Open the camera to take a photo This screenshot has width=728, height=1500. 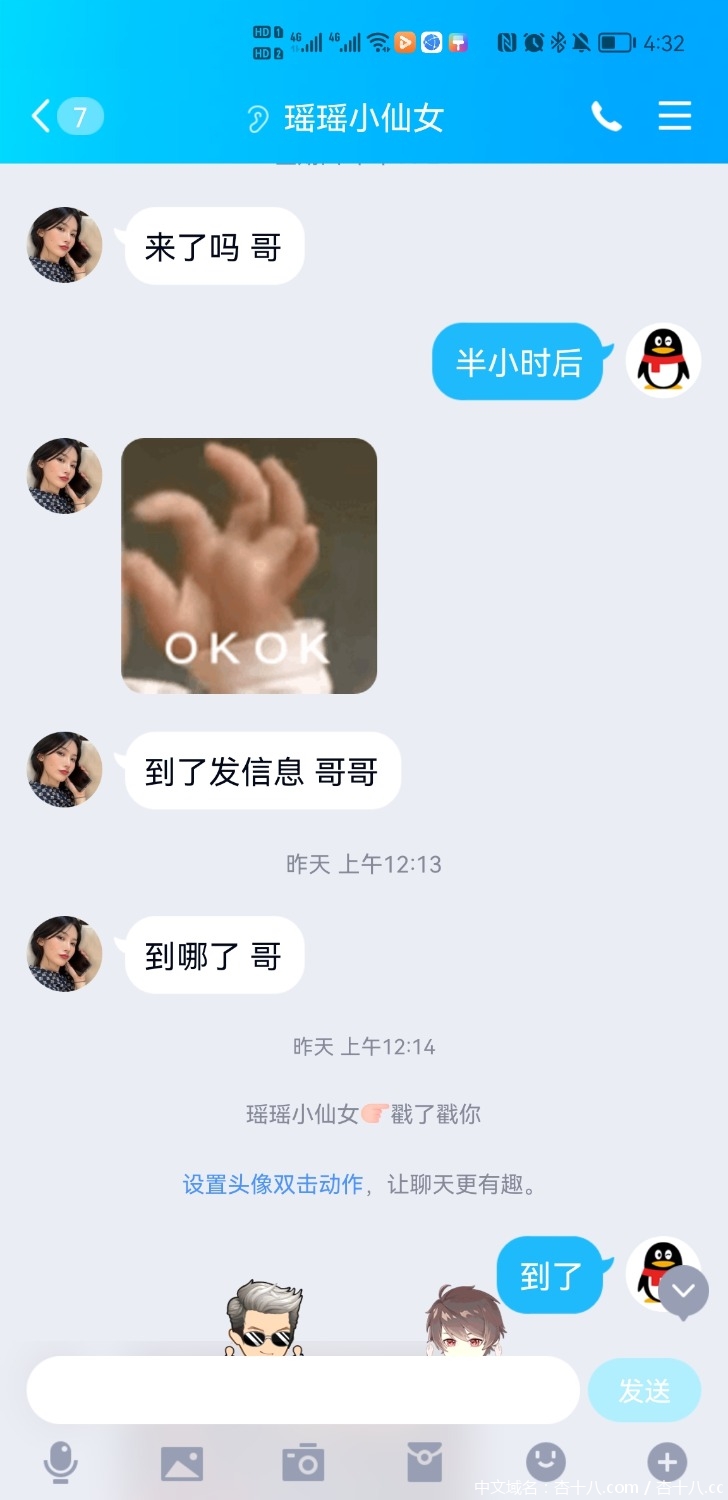303,1462
